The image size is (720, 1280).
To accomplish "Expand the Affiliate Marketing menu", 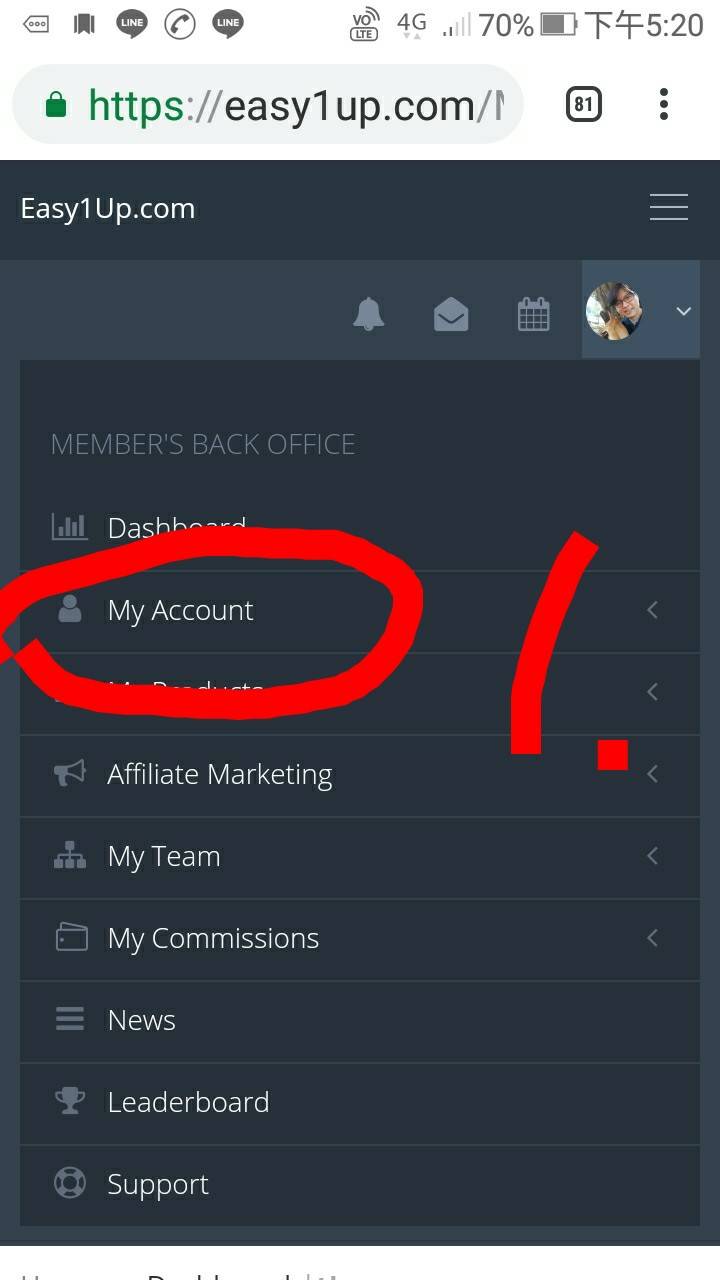I will [219, 774].
